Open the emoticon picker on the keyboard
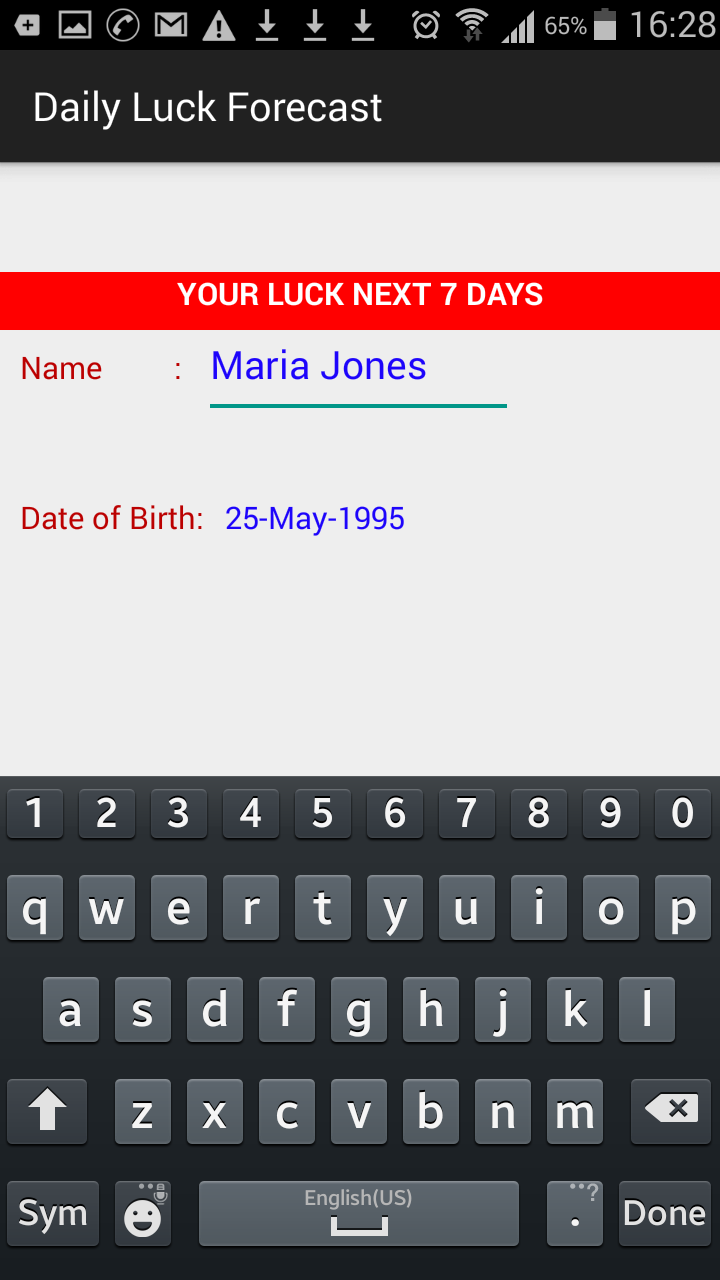 [143, 1213]
